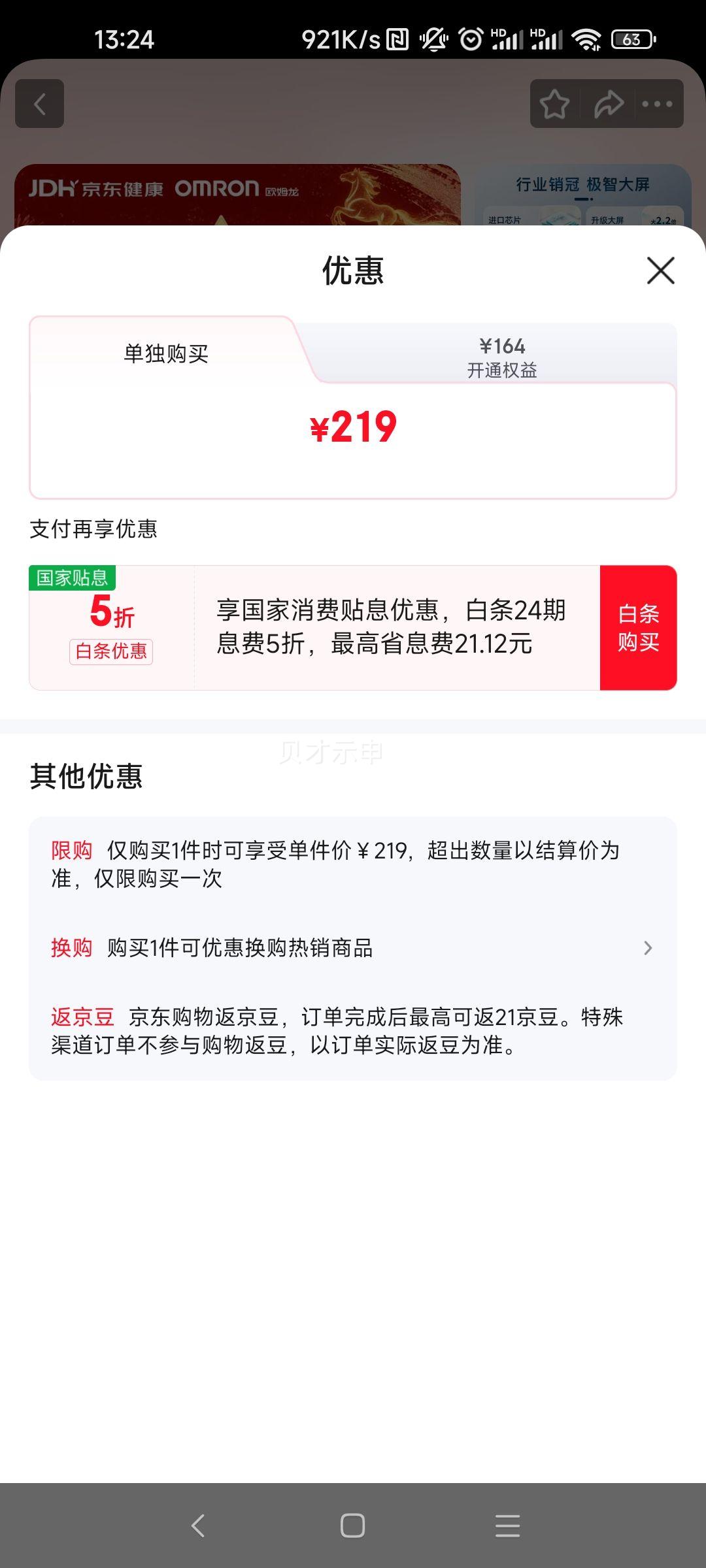
Task: Select the ¥219 price display
Action: [x=353, y=427]
